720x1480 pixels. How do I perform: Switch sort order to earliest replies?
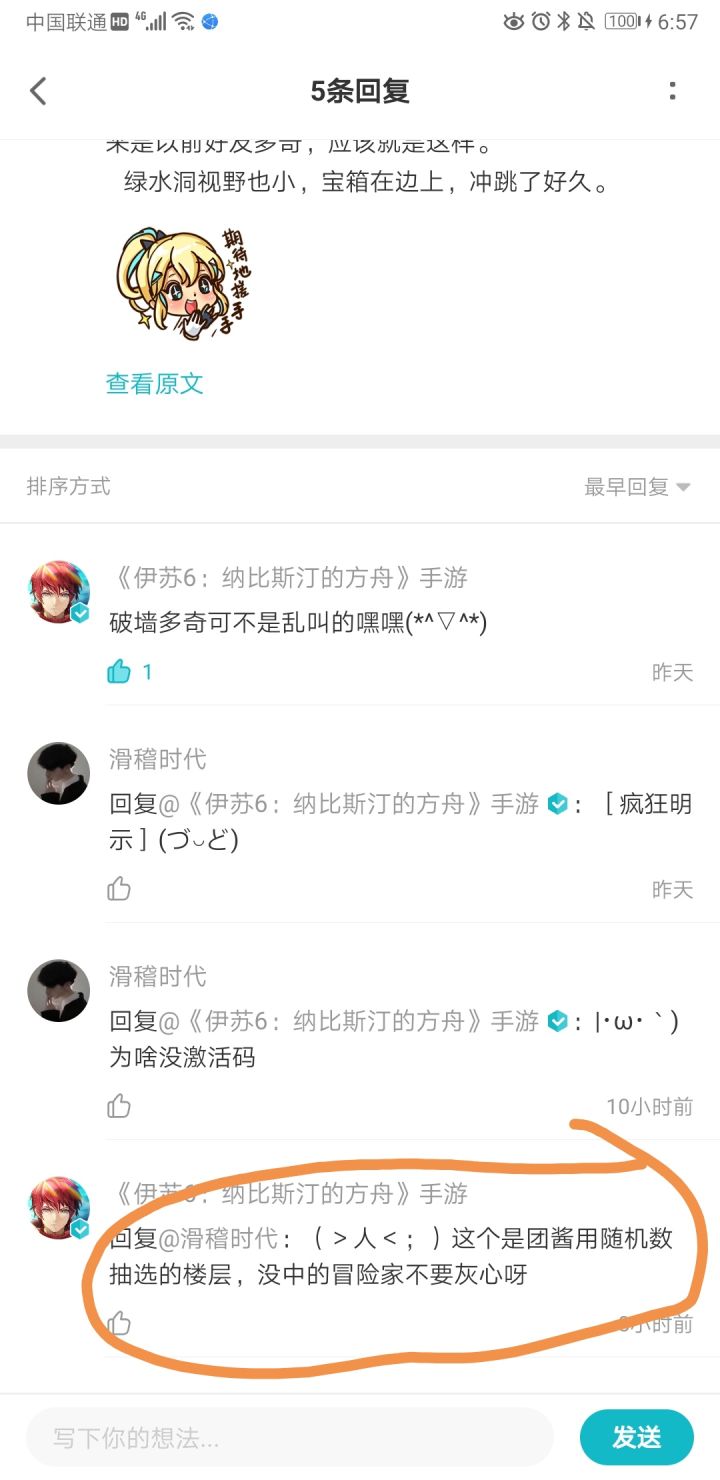[x=626, y=487]
